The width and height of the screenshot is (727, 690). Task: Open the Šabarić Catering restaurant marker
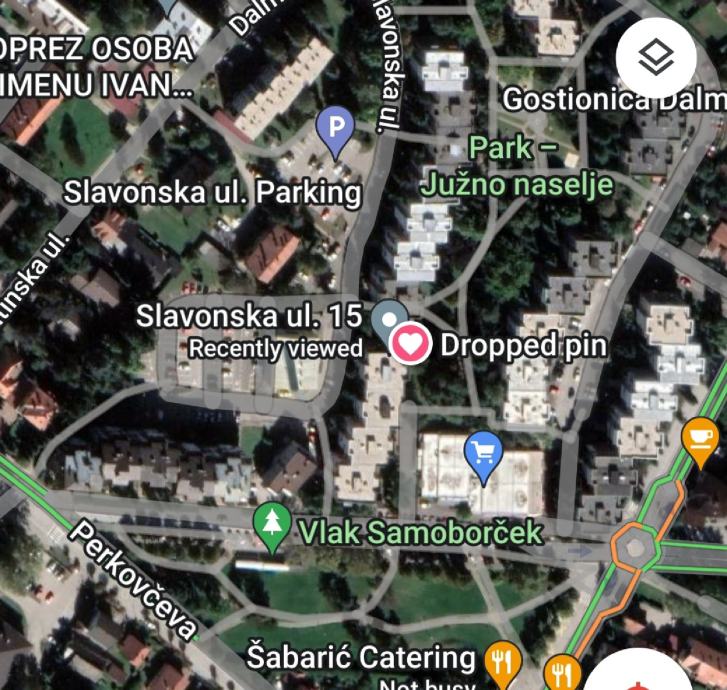pyautogui.click(x=501, y=662)
